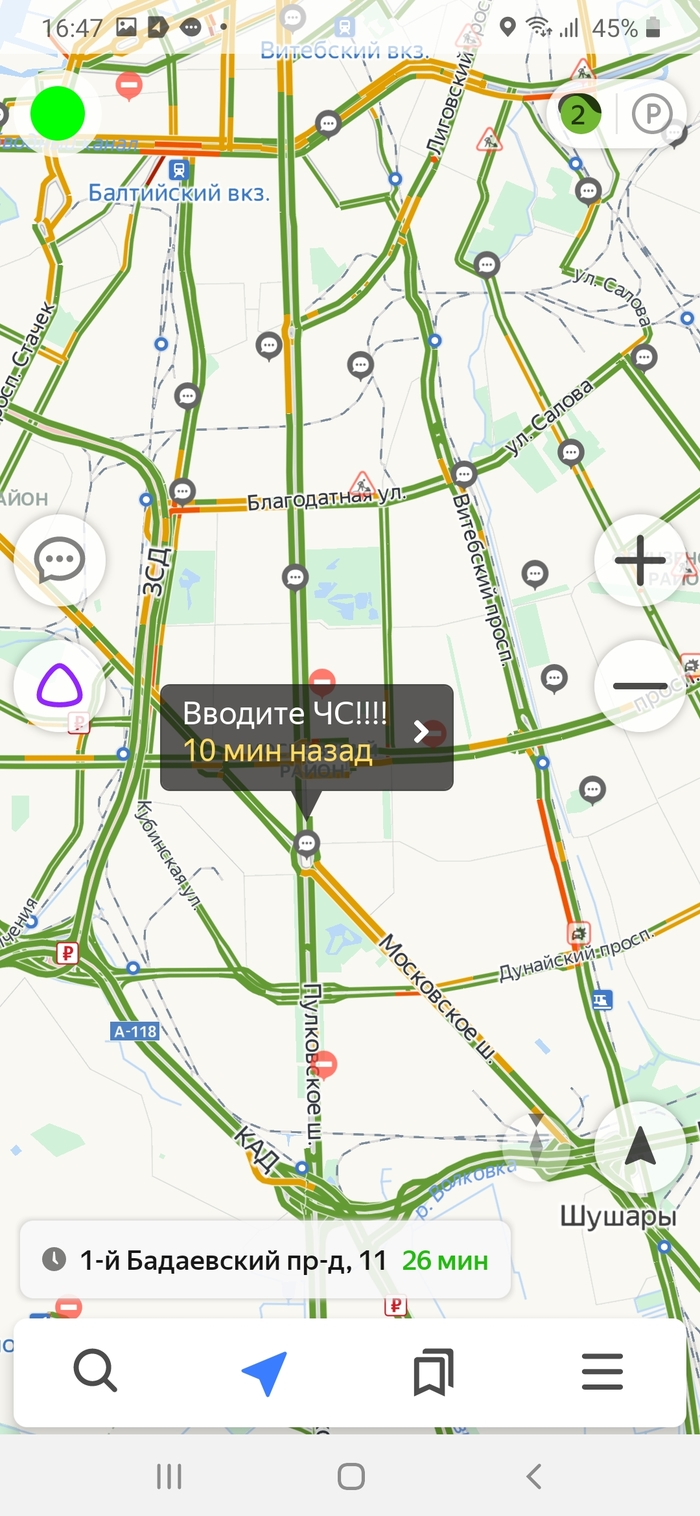Viewport: 700px width, 1516px height.
Task: Open the search magnifier
Action: coord(96,1372)
